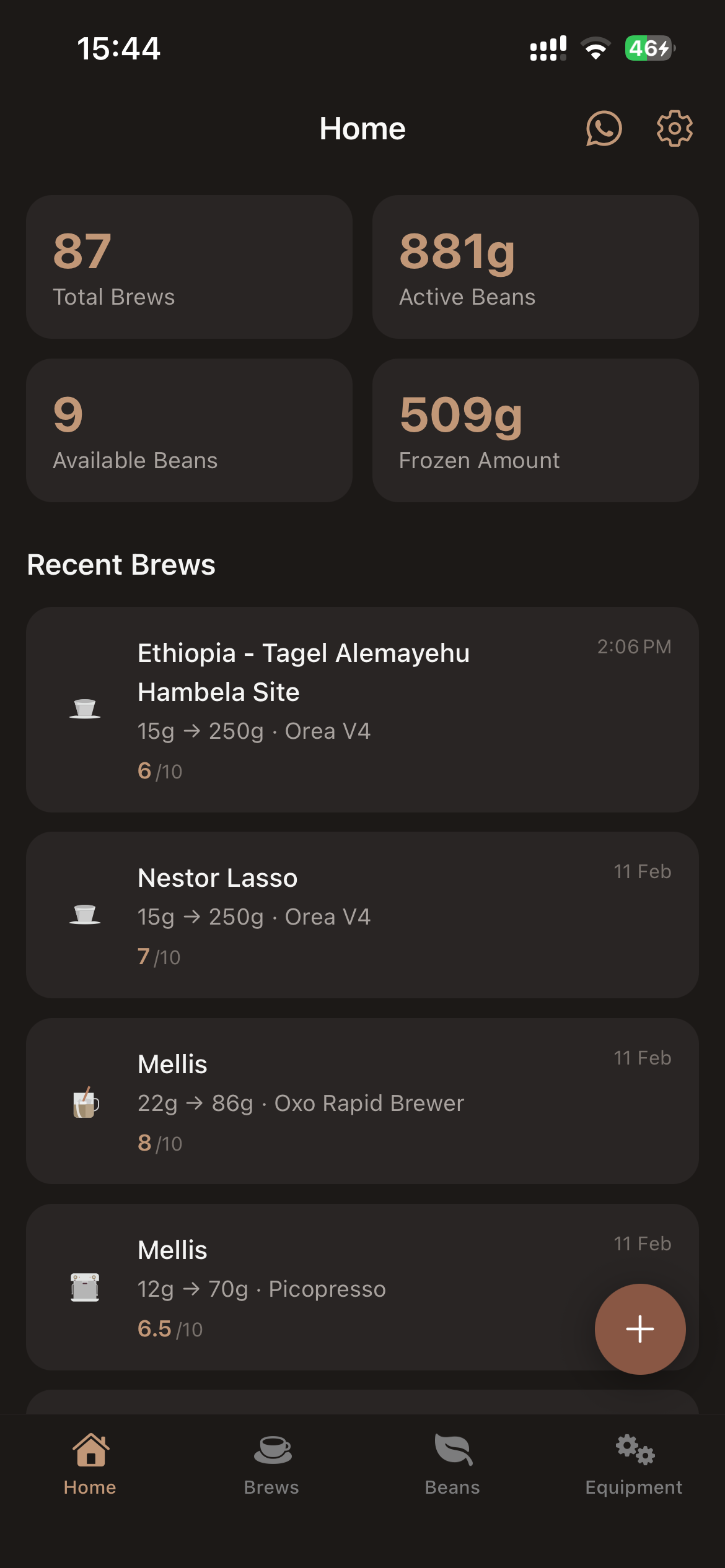Image resolution: width=725 pixels, height=1568 pixels.
Task: Tap the iced drink icon on the Mellis brew
Action: (x=86, y=1104)
